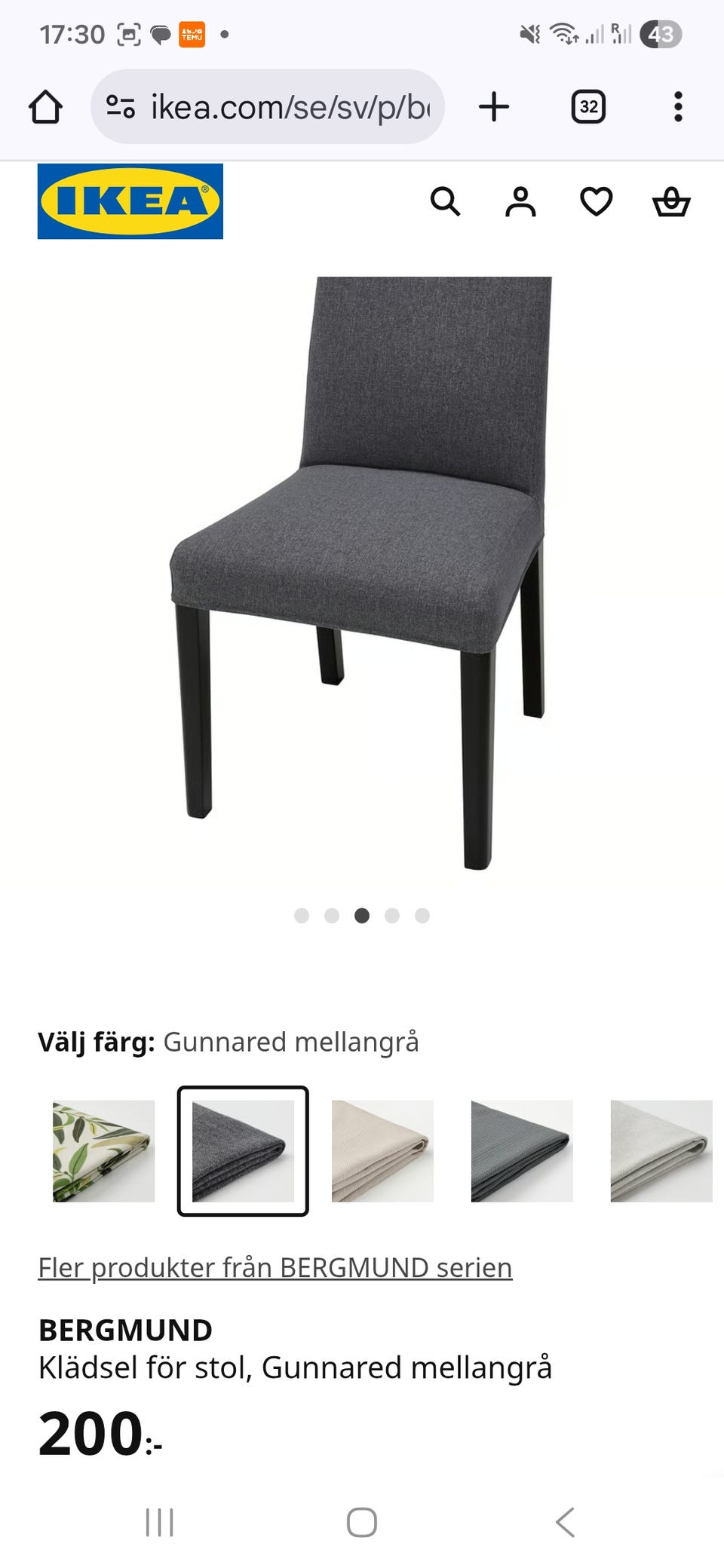724x1568 pixels.
Task: Select the leafy pattern fabric swatch
Action: (103, 1151)
